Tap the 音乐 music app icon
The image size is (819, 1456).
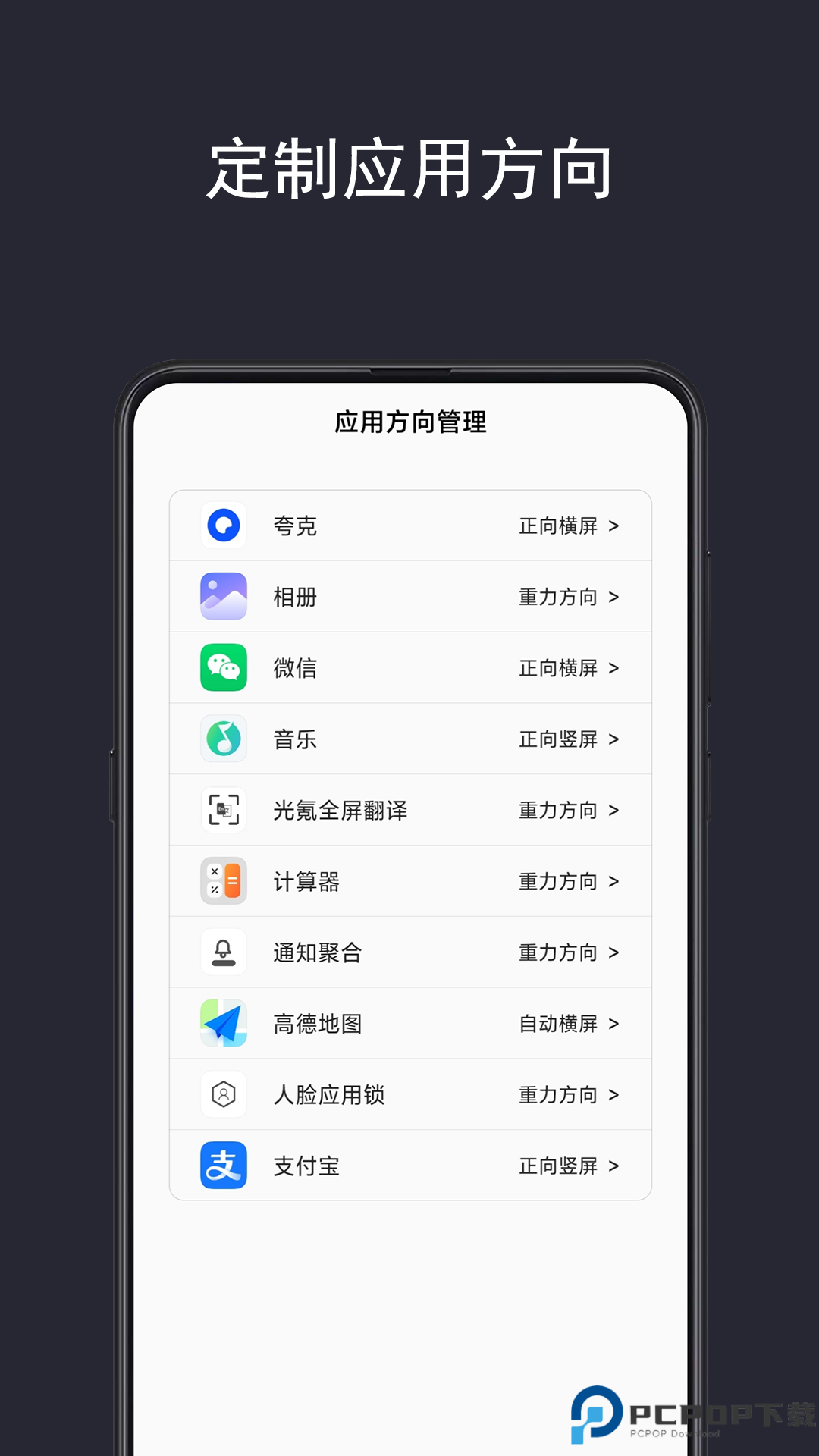pyautogui.click(x=224, y=739)
